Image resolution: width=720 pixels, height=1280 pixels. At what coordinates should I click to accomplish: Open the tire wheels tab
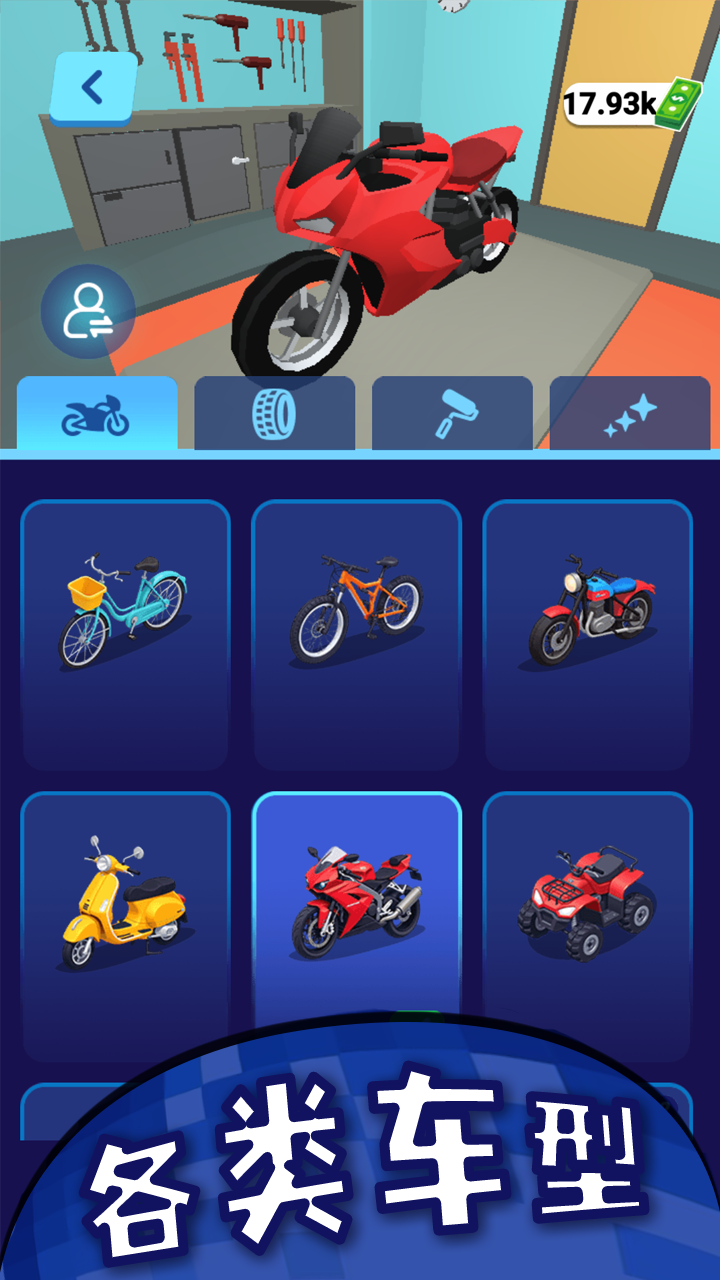click(x=274, y=414)
